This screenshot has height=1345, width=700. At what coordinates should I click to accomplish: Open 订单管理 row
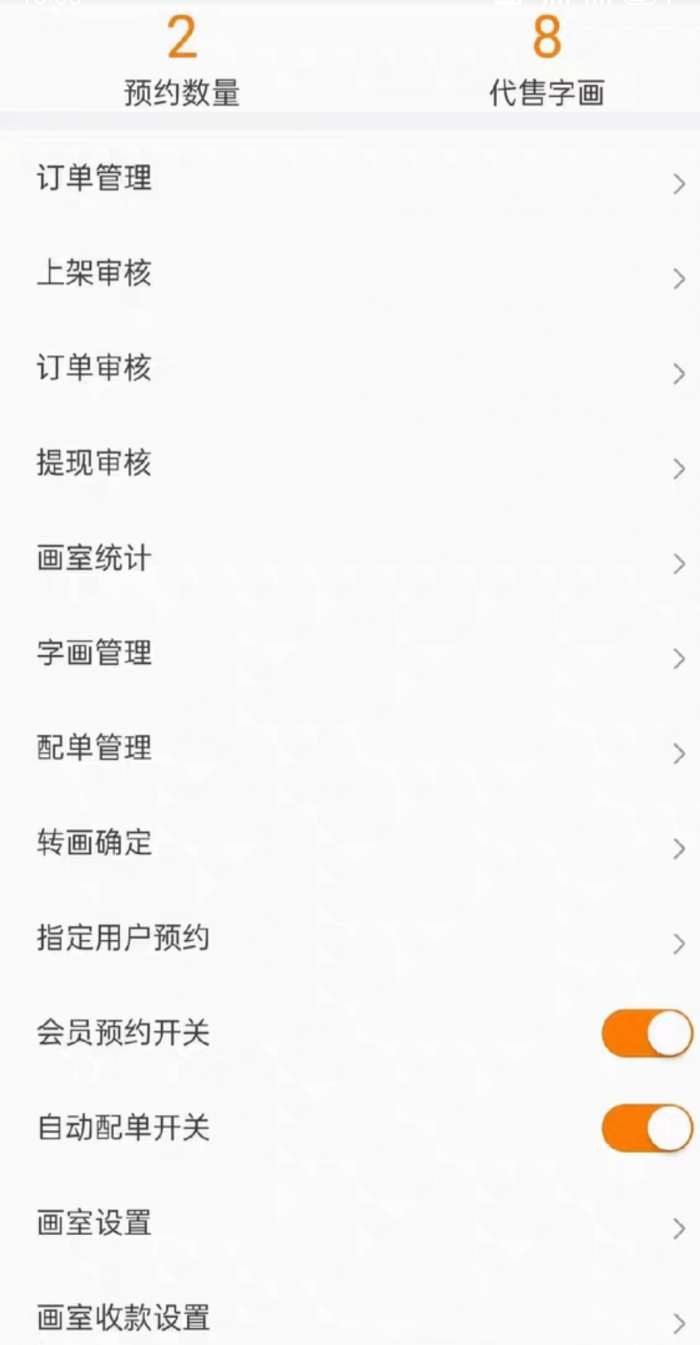pos(350,181)
